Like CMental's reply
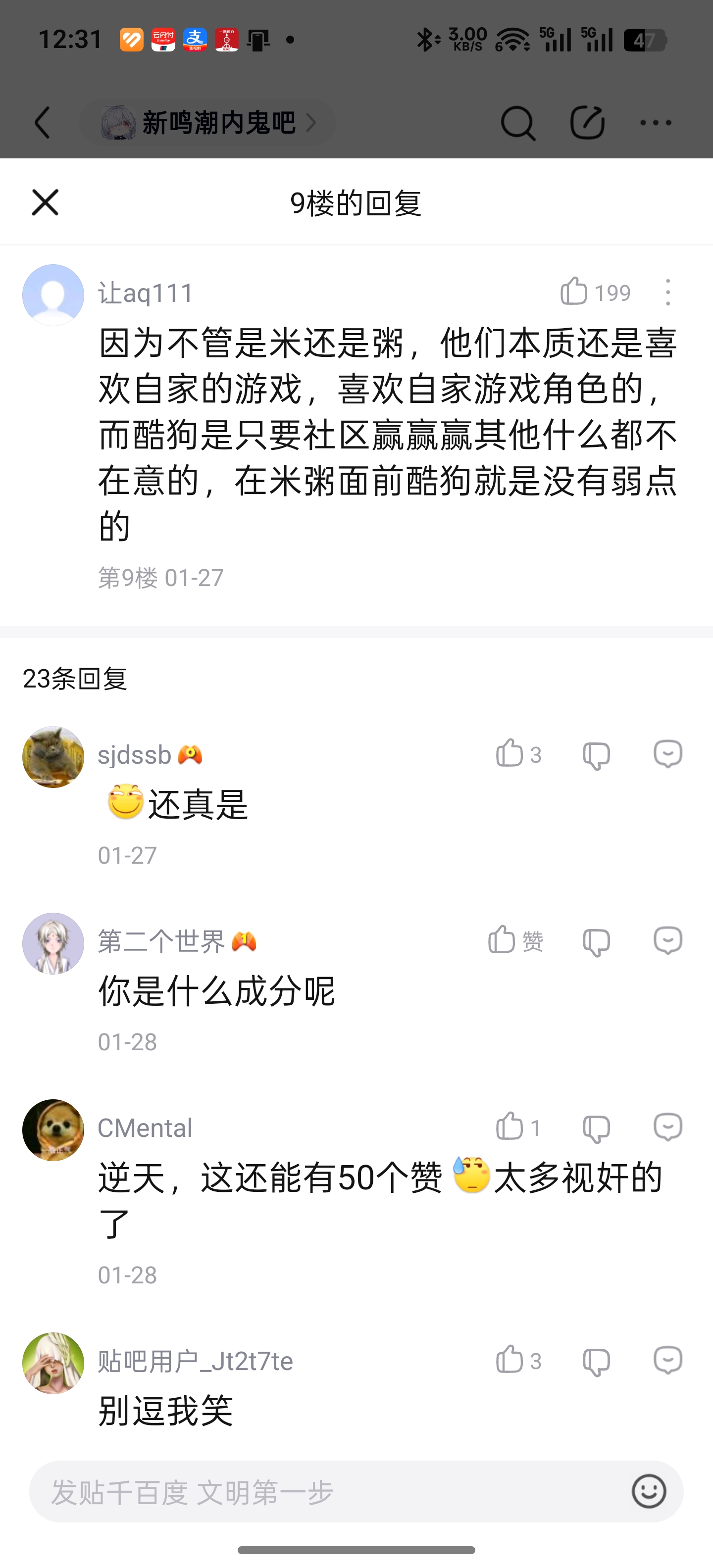Image resolution: width=713 pixels, height=1568 pixels. tap(510, 1127)
